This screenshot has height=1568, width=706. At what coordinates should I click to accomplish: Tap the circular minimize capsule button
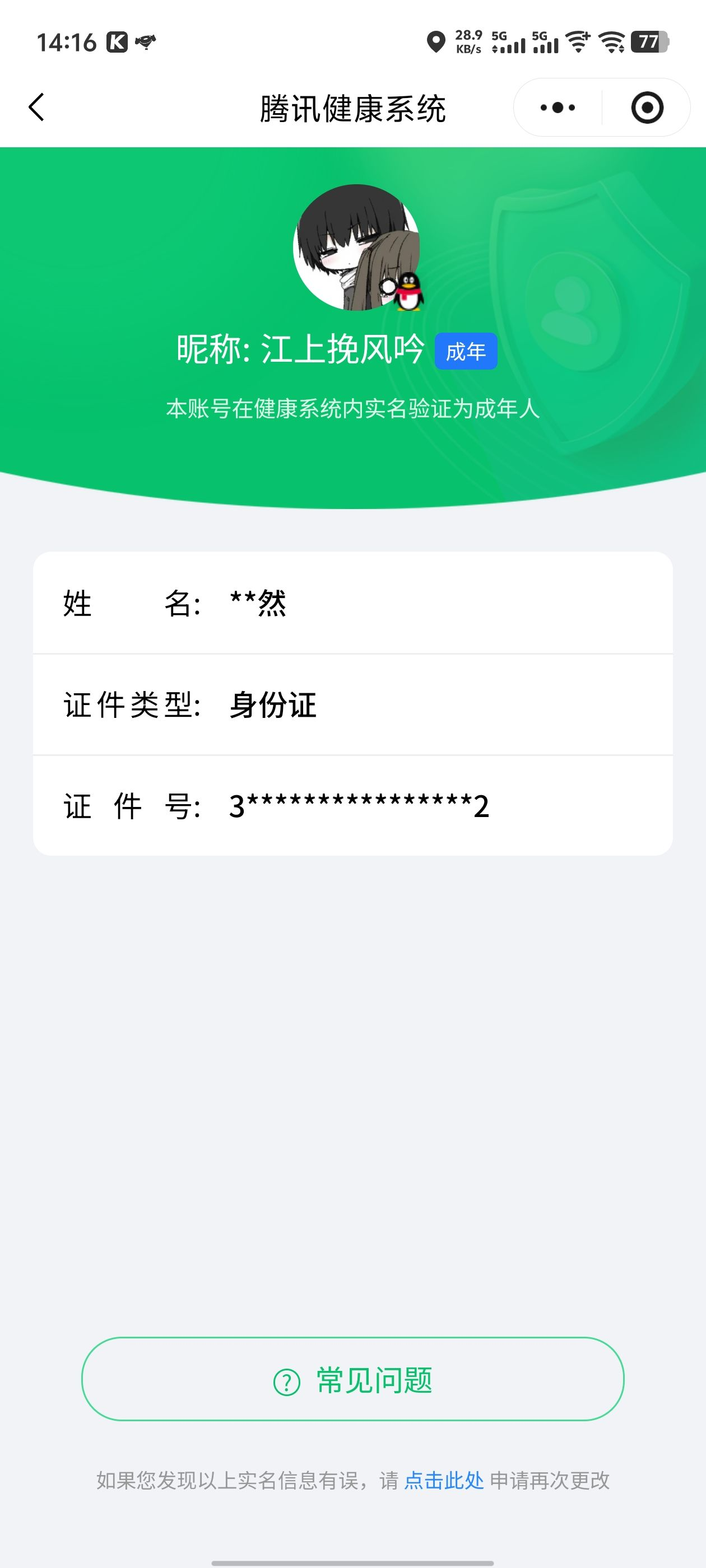click(648, 107)
